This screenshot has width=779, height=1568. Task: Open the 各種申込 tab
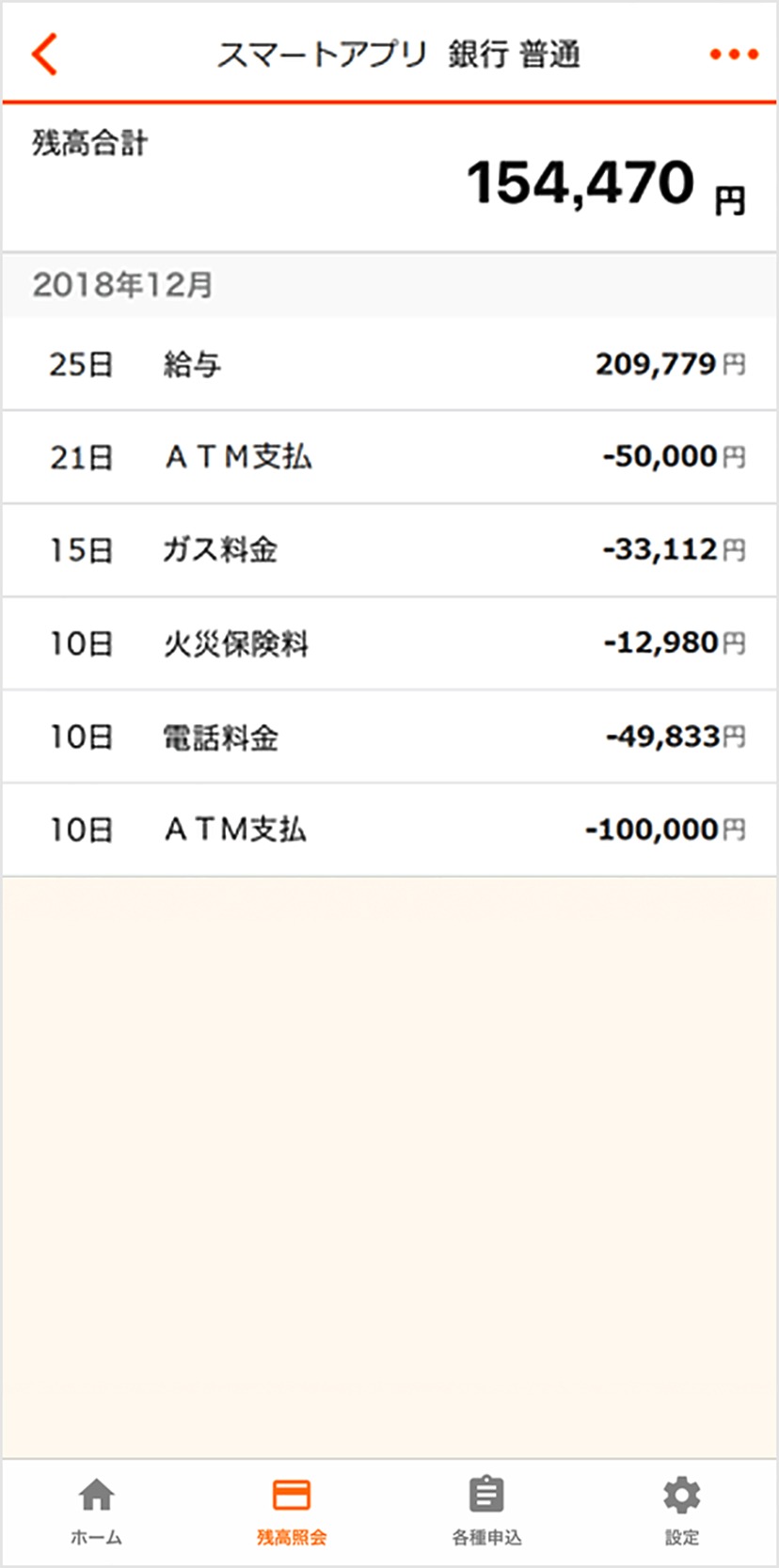click(x=486, y=1512)
